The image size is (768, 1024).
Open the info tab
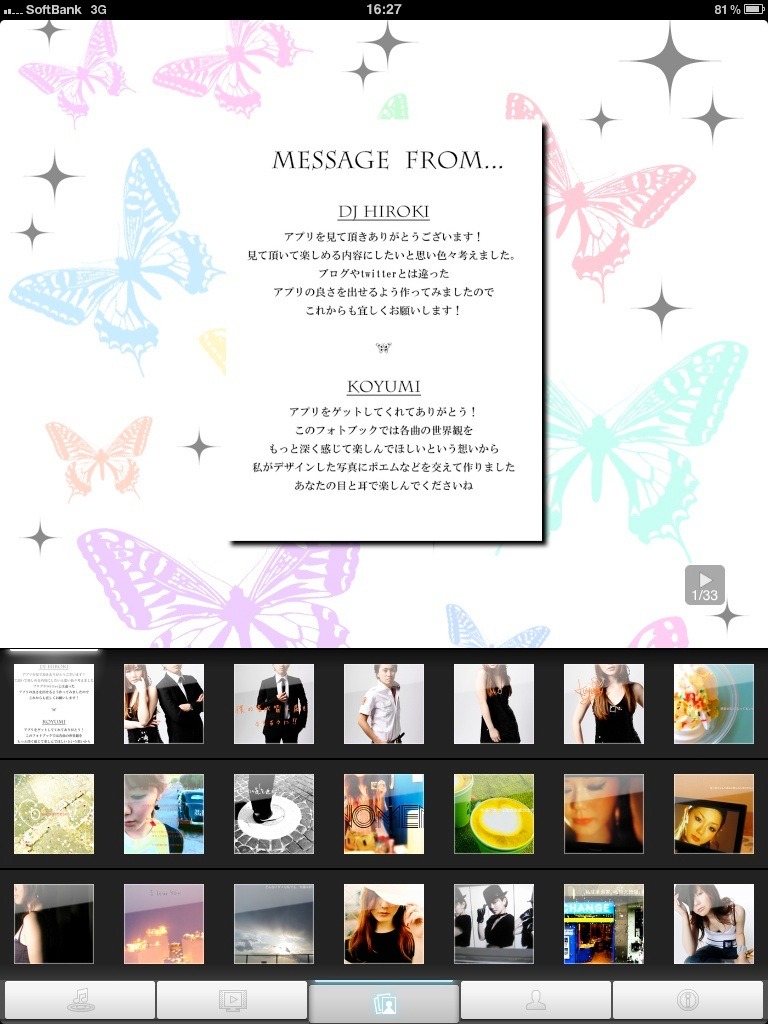point(687,999)
